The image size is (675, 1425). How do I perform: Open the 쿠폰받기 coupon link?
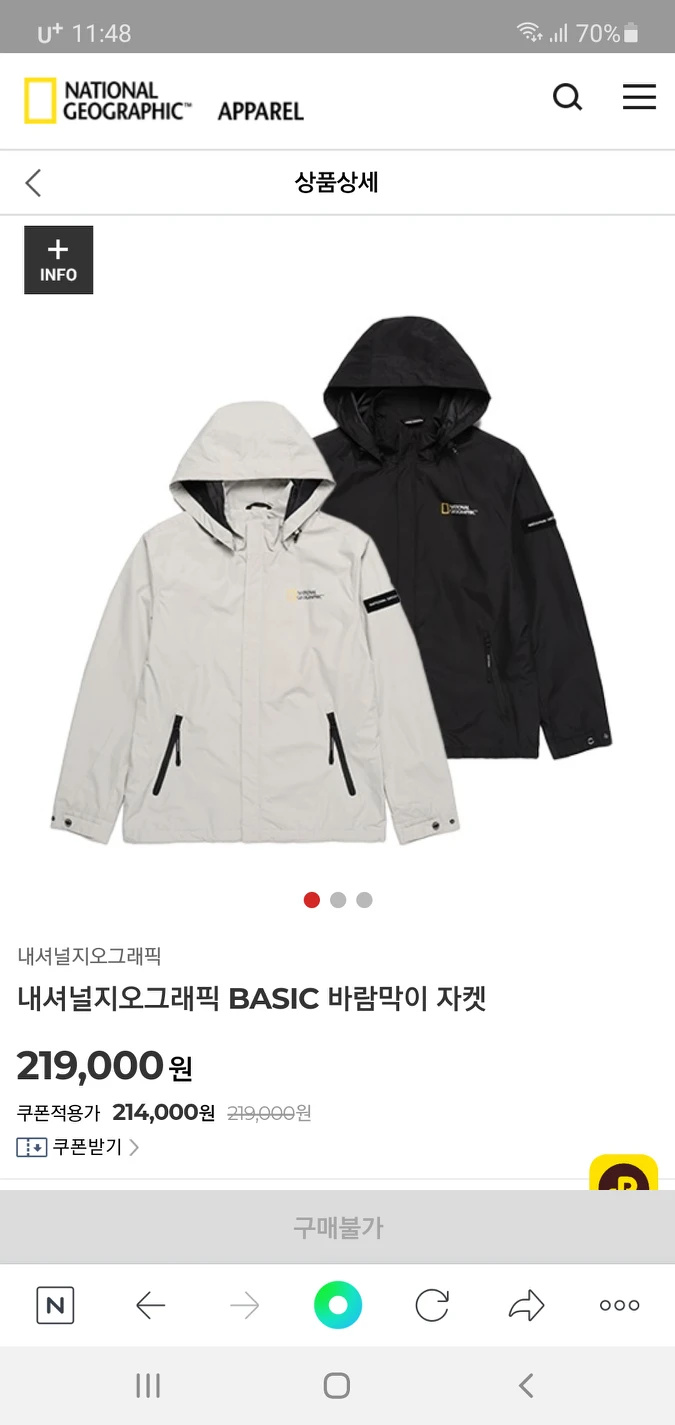(x=78, y=1147)
